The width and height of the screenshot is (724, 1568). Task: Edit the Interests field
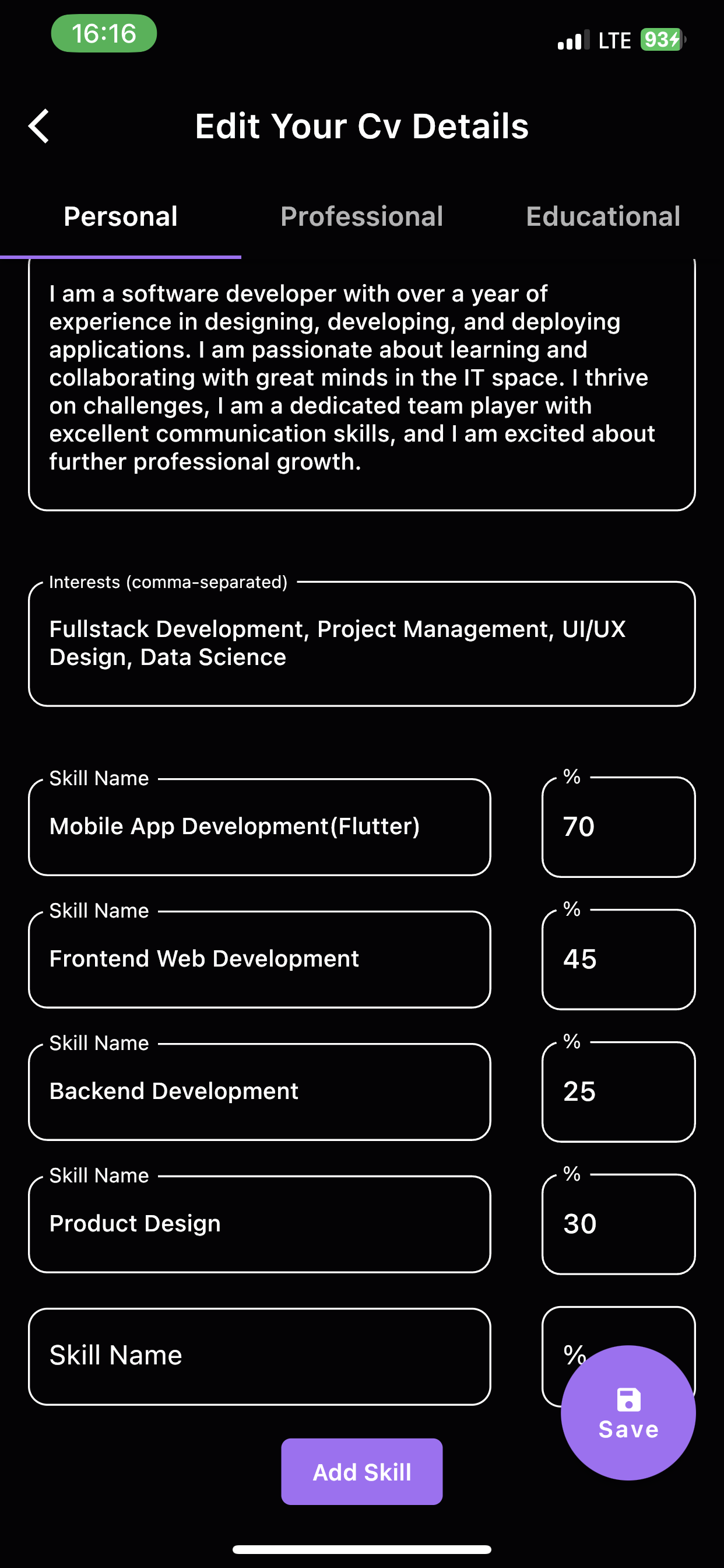tap(361, 643)
